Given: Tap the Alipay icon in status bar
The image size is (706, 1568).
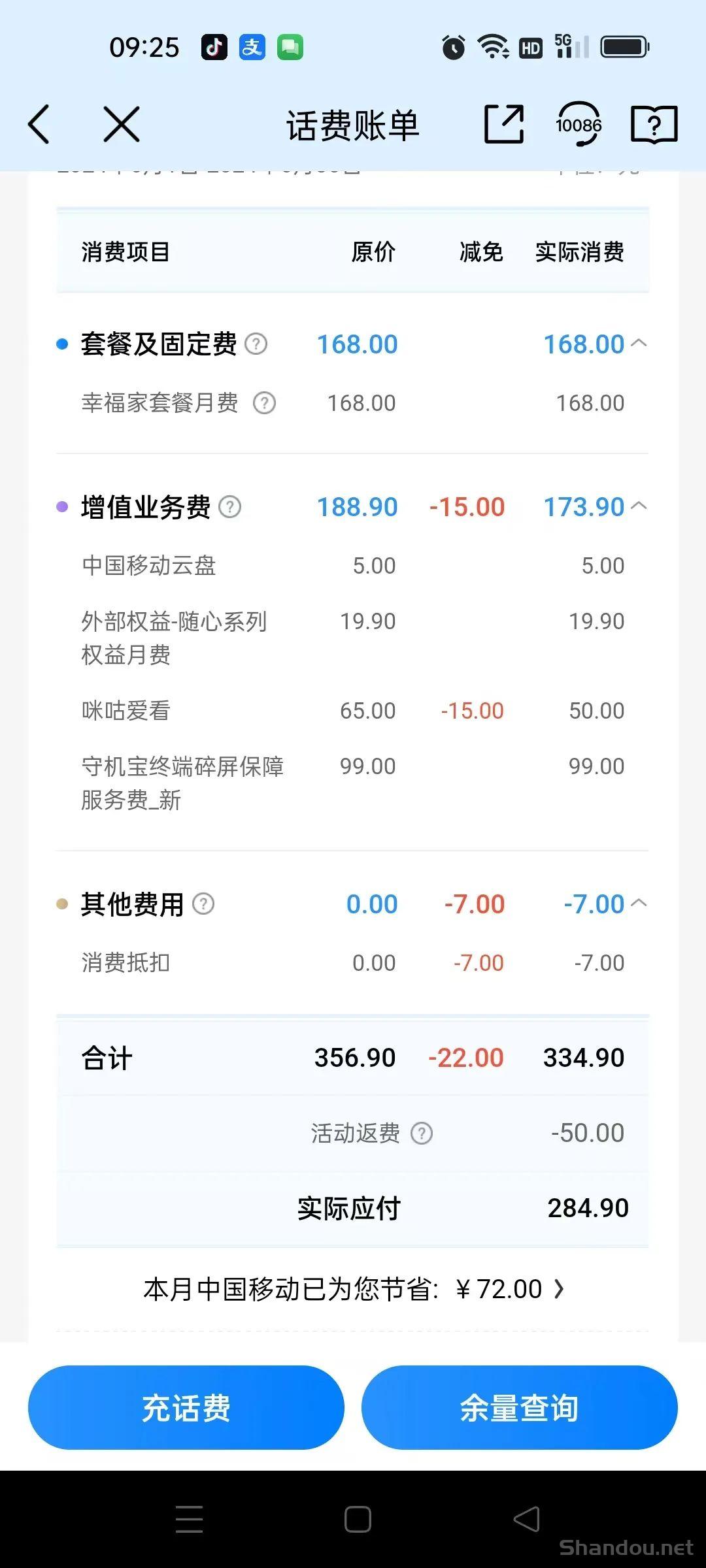Looking at the screenshot, I should point(252,47).
